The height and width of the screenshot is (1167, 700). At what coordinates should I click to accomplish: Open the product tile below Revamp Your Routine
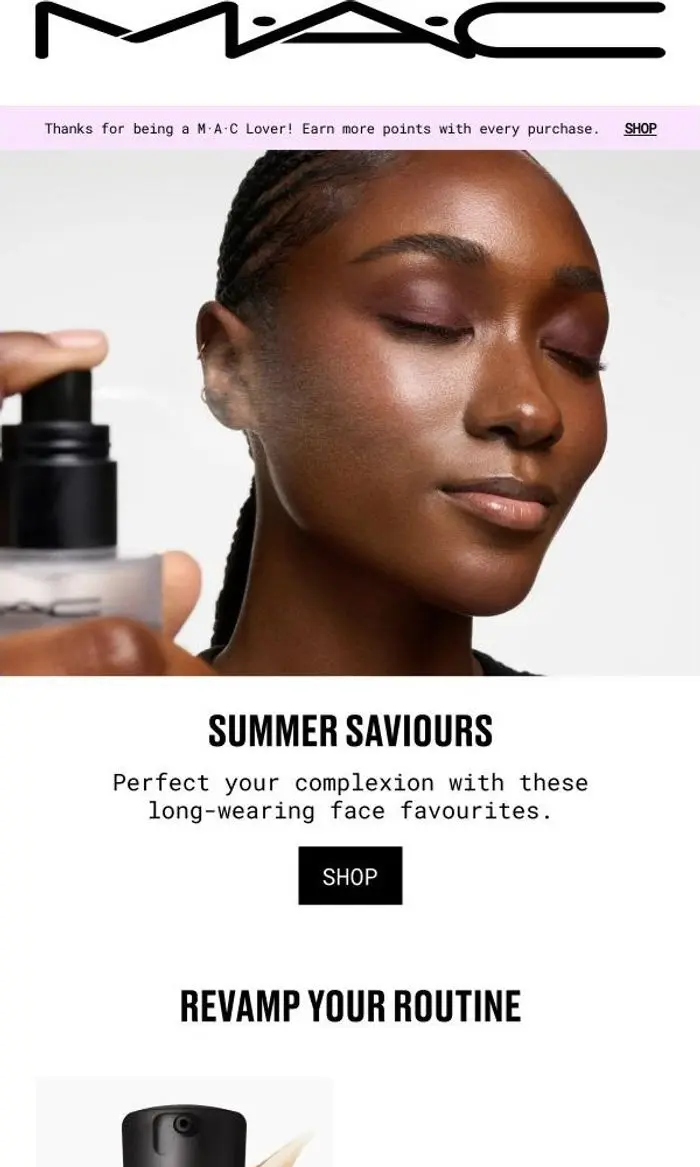point(184,1121)
